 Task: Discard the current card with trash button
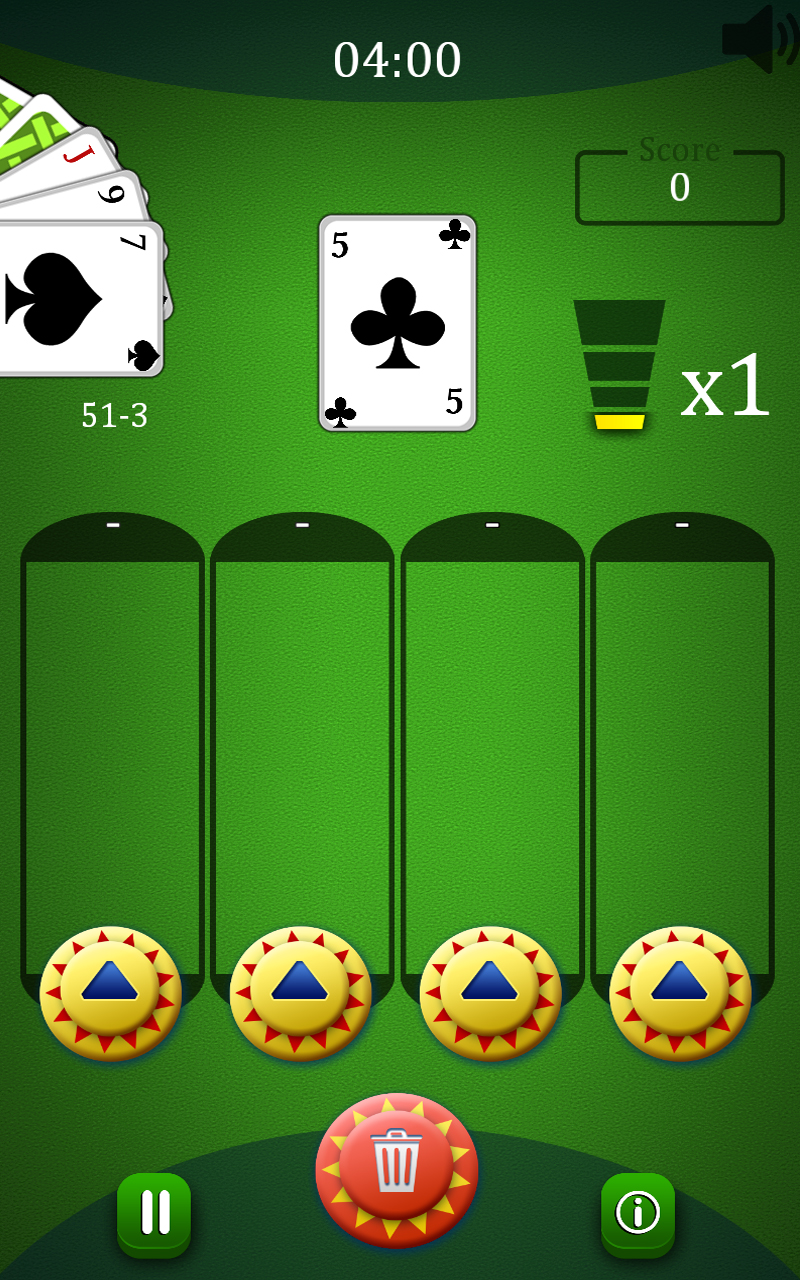tap(397, 1168)
